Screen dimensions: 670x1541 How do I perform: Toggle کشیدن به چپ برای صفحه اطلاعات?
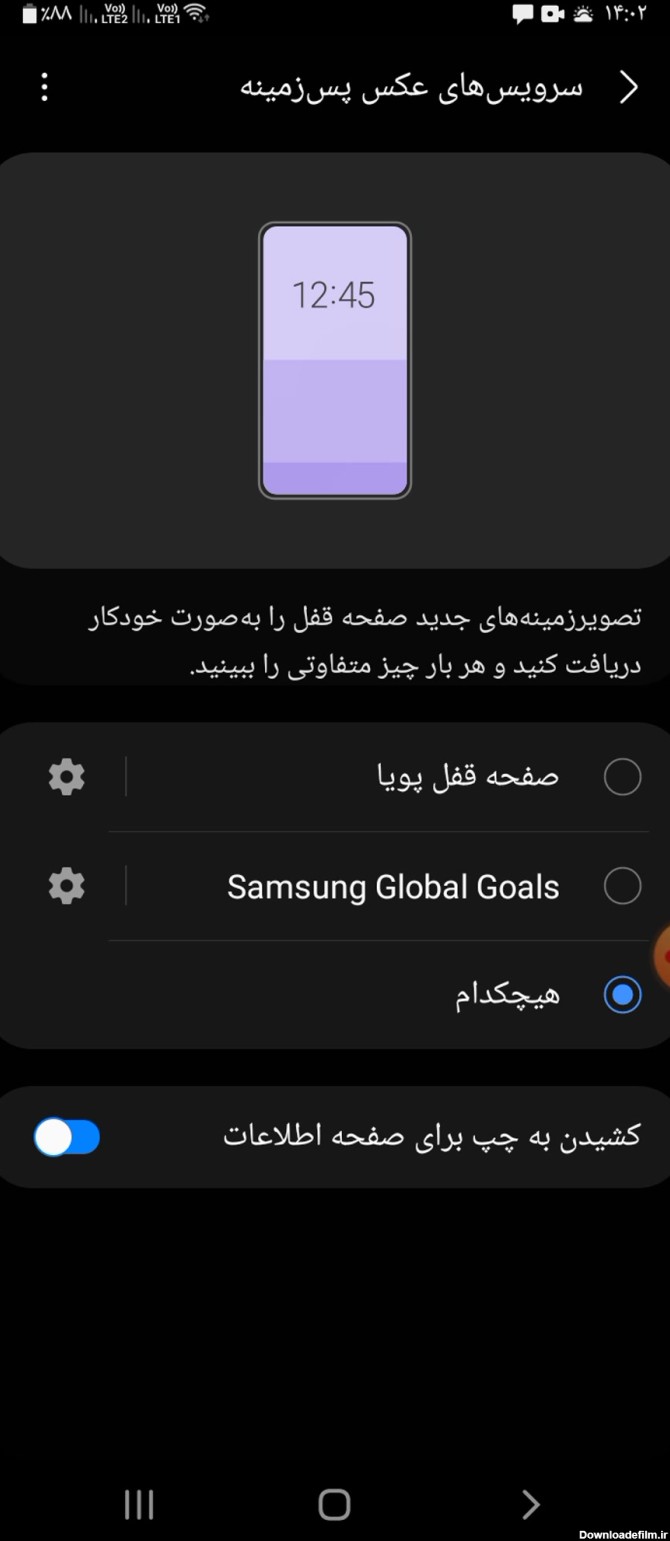[67, 1137]
